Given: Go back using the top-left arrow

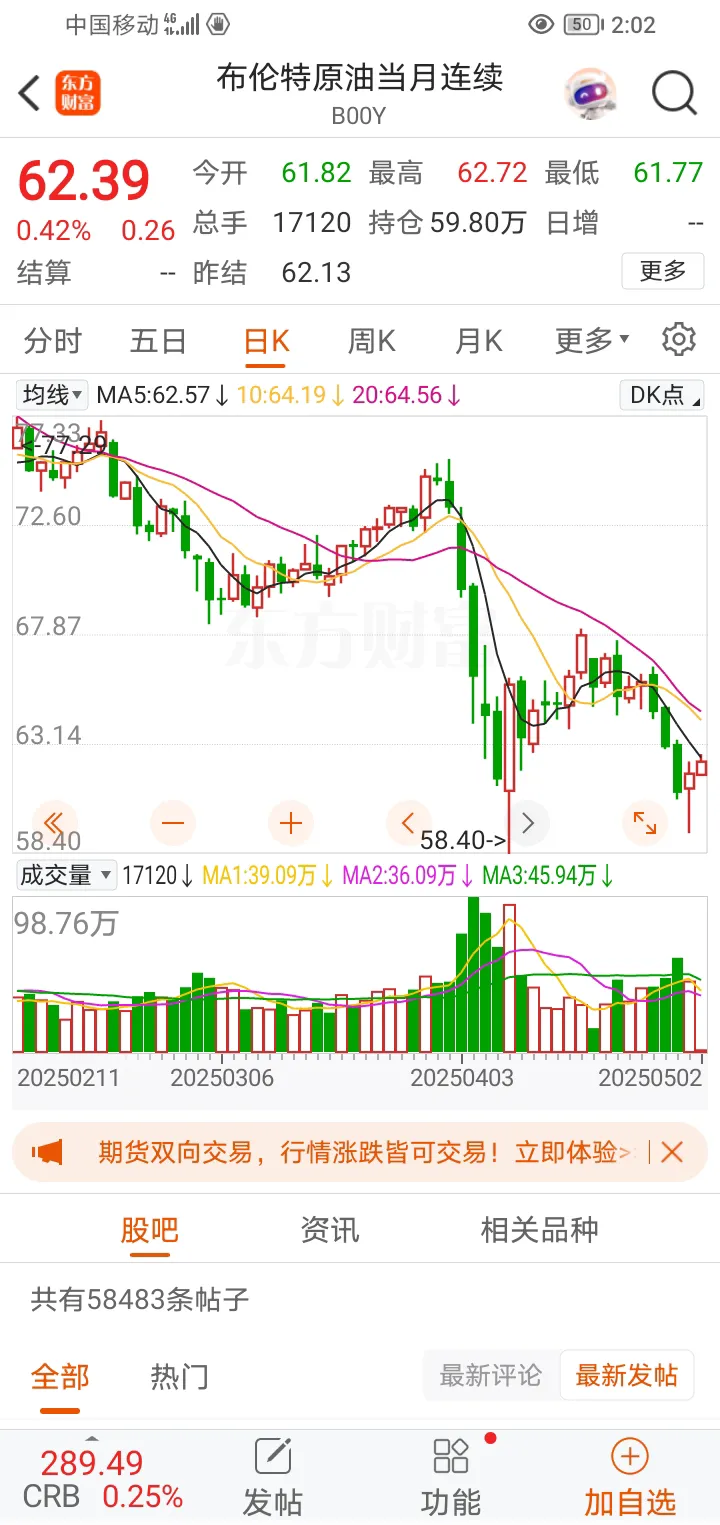Looking at the screenshot, I should [30, 93].
